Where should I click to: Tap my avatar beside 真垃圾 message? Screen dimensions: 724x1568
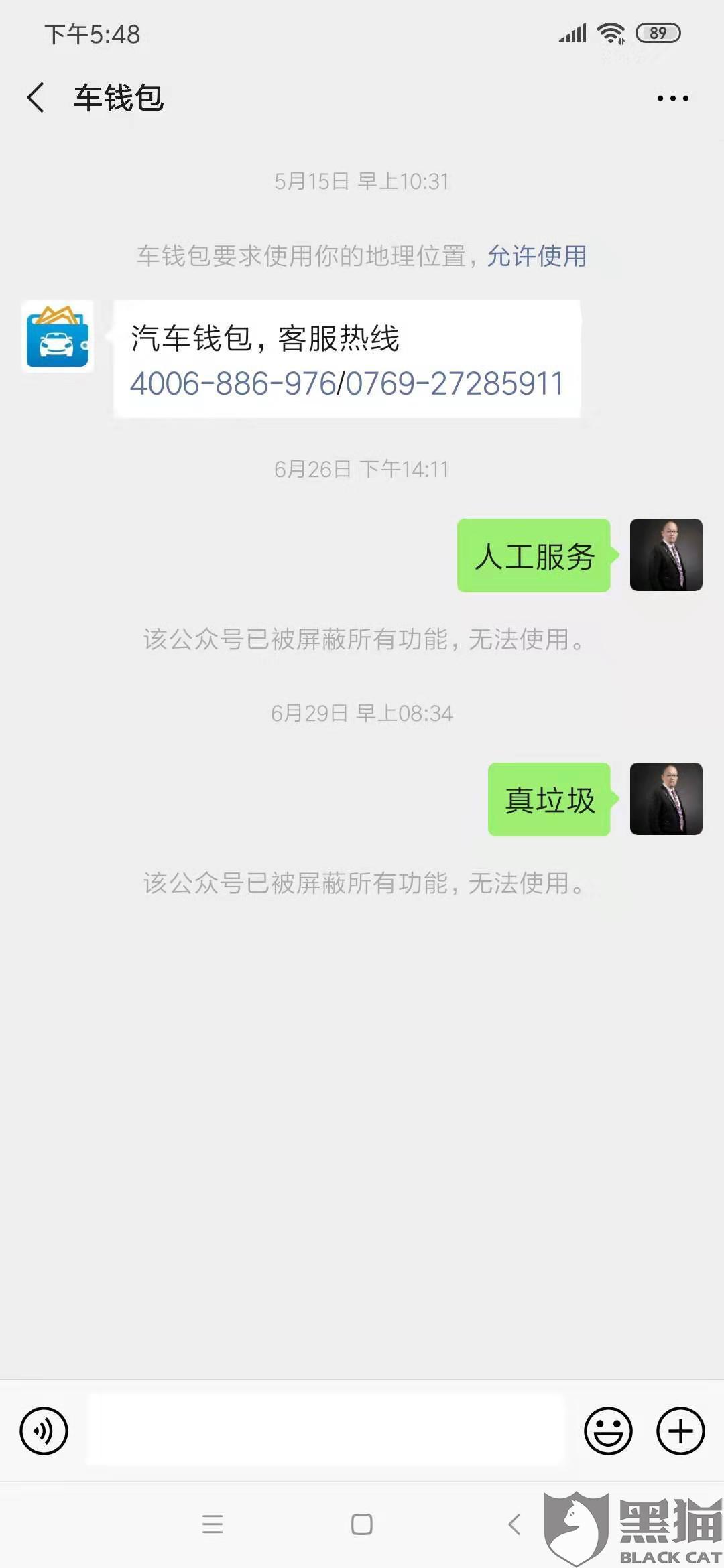point(666,799)
